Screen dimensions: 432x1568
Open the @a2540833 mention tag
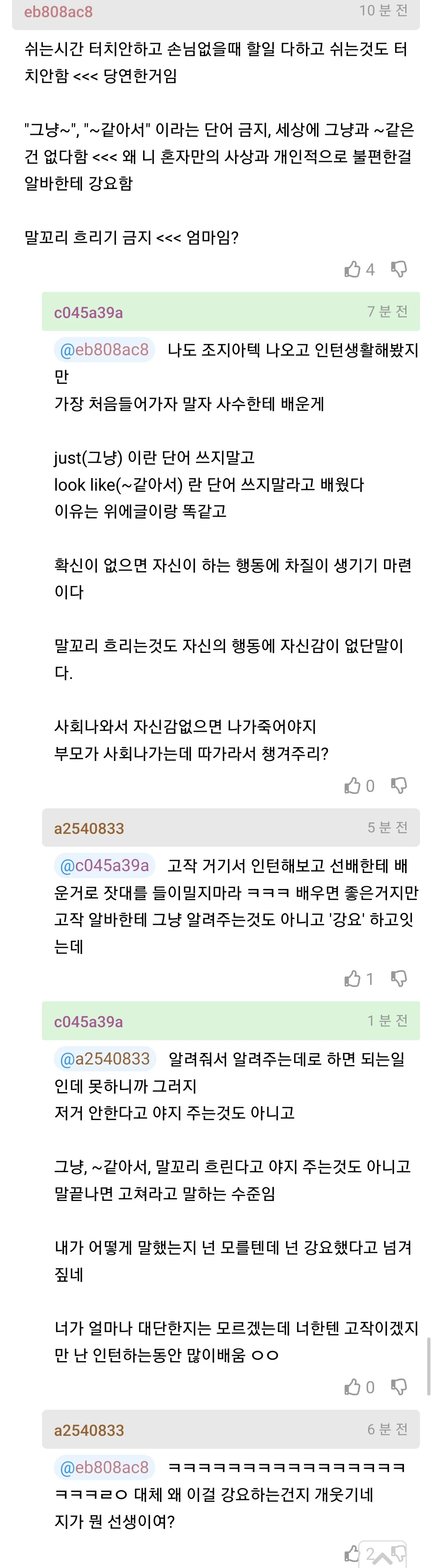click(x=105, y=1058)
